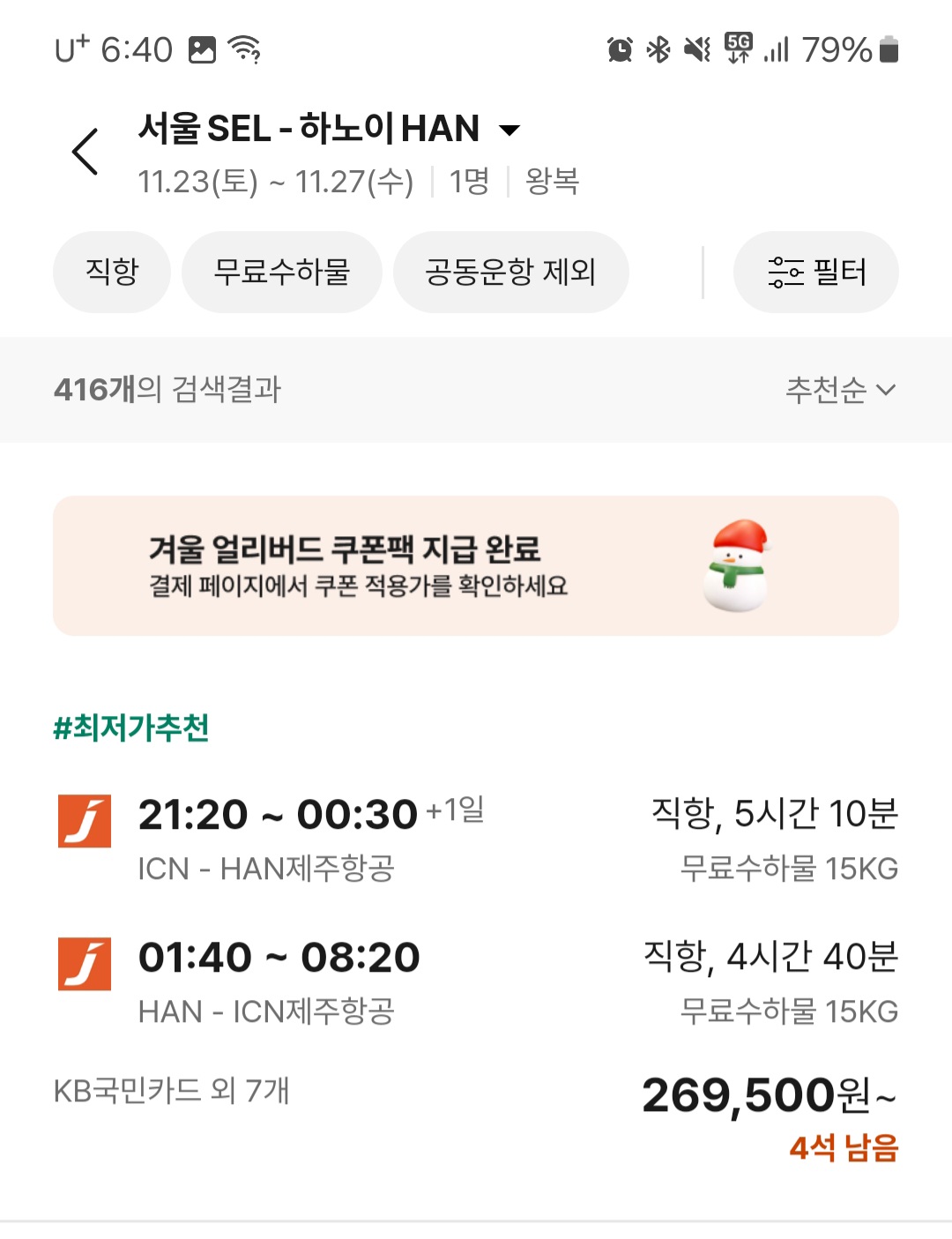952x1239 pixels.
Task: Change the 추천순 sort order
Action: coord(839,389)
